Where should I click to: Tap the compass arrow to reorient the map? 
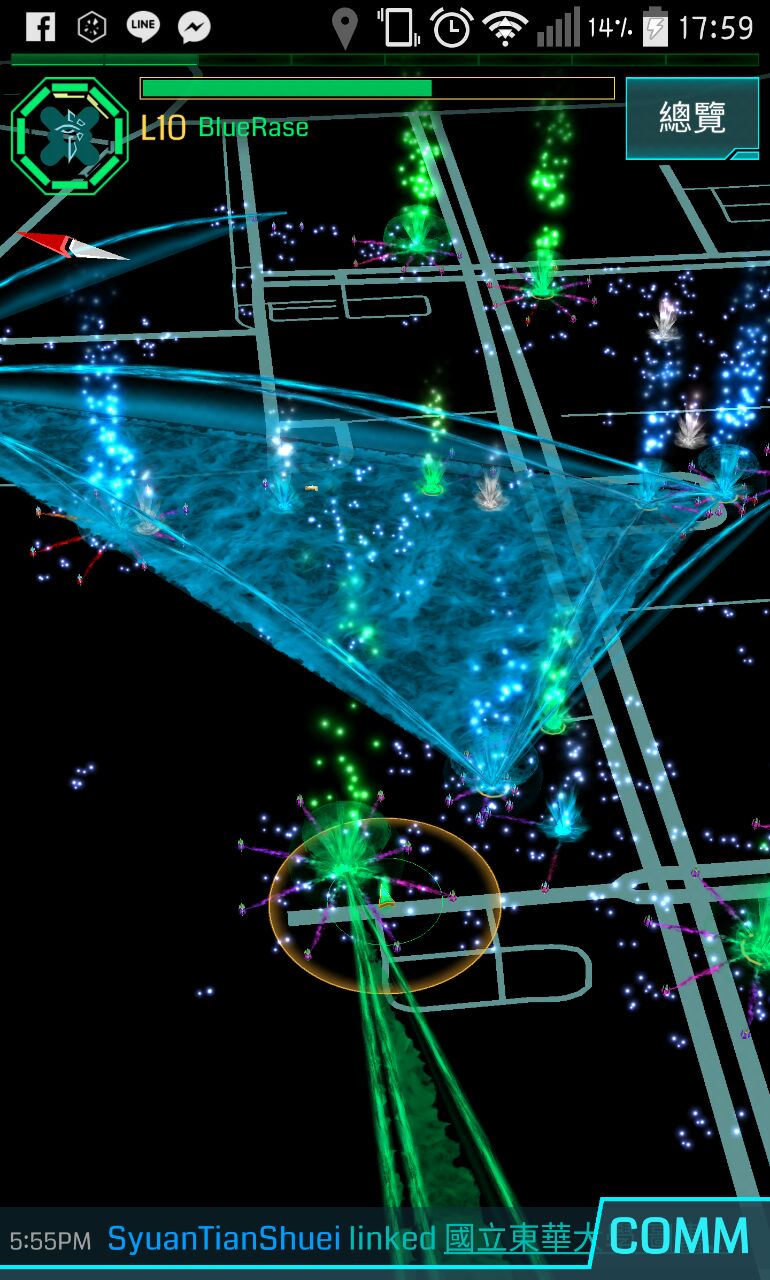[x=72, y=245]
